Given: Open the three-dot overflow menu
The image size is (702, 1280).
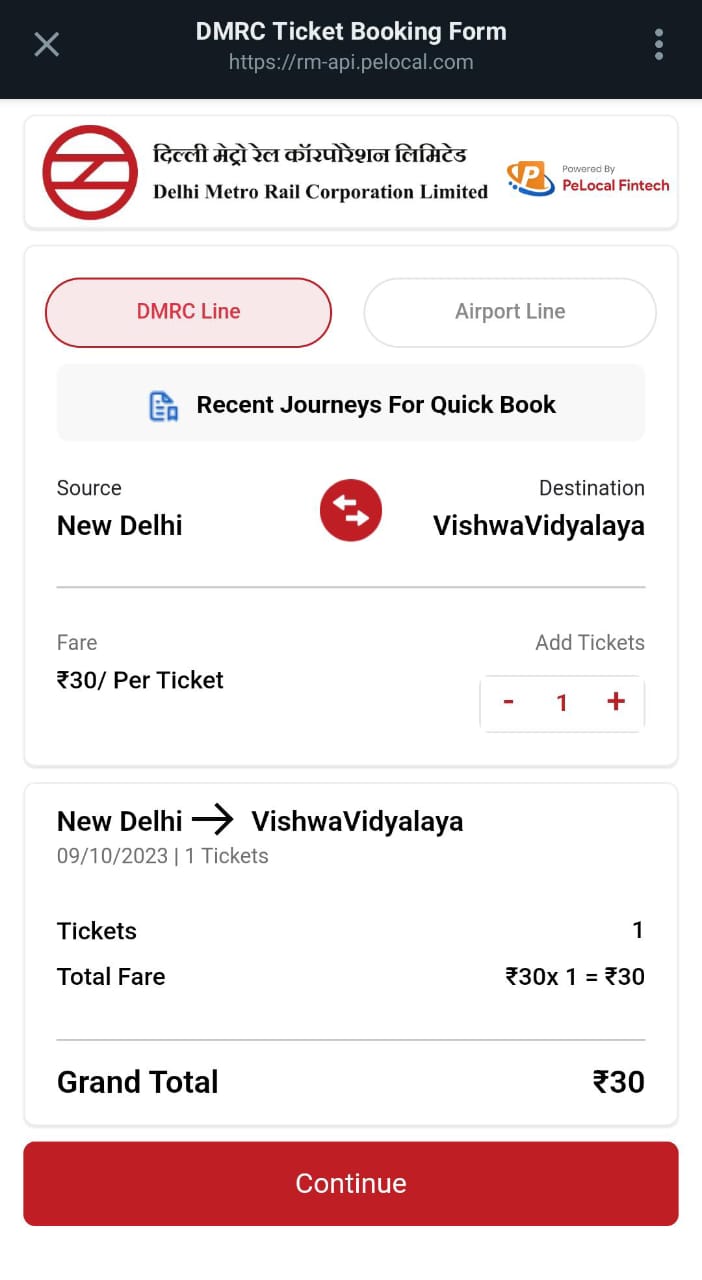Looking at the screenshot, I should (x=658, y=45).
